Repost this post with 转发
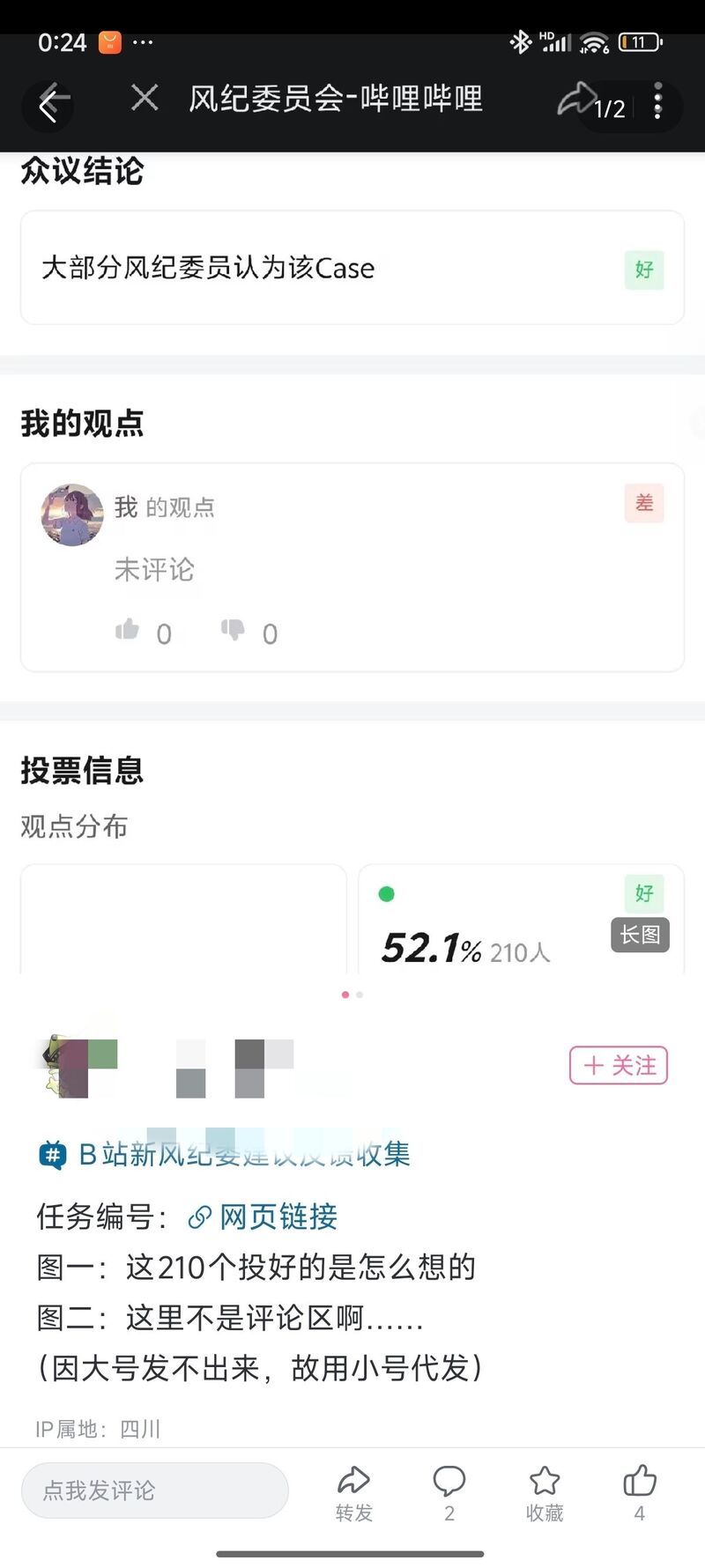 point(354,1492)
